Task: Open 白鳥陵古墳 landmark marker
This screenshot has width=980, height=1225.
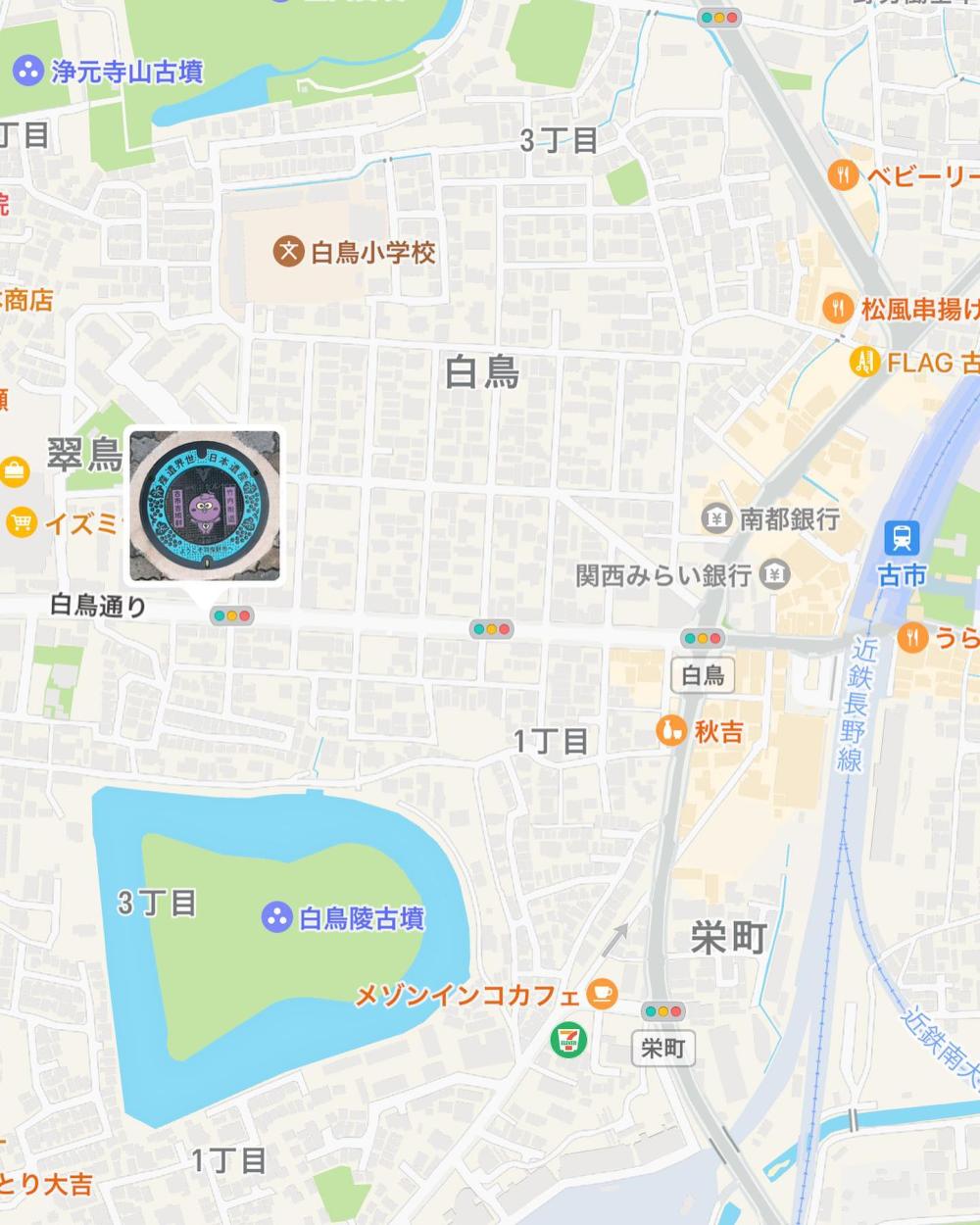Action: (277, 918)
